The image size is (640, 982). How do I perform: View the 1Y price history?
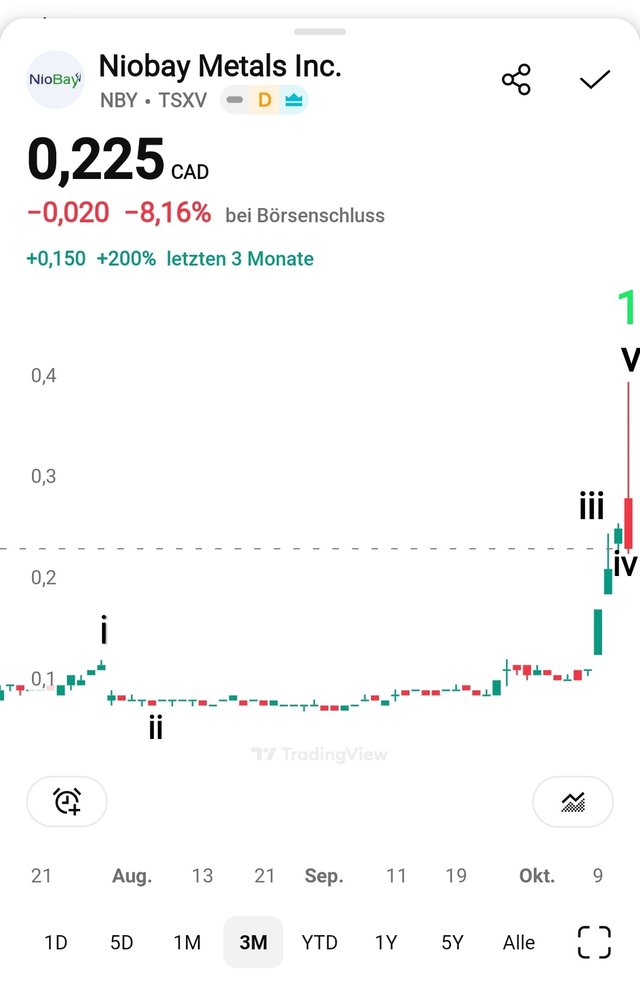386,942
